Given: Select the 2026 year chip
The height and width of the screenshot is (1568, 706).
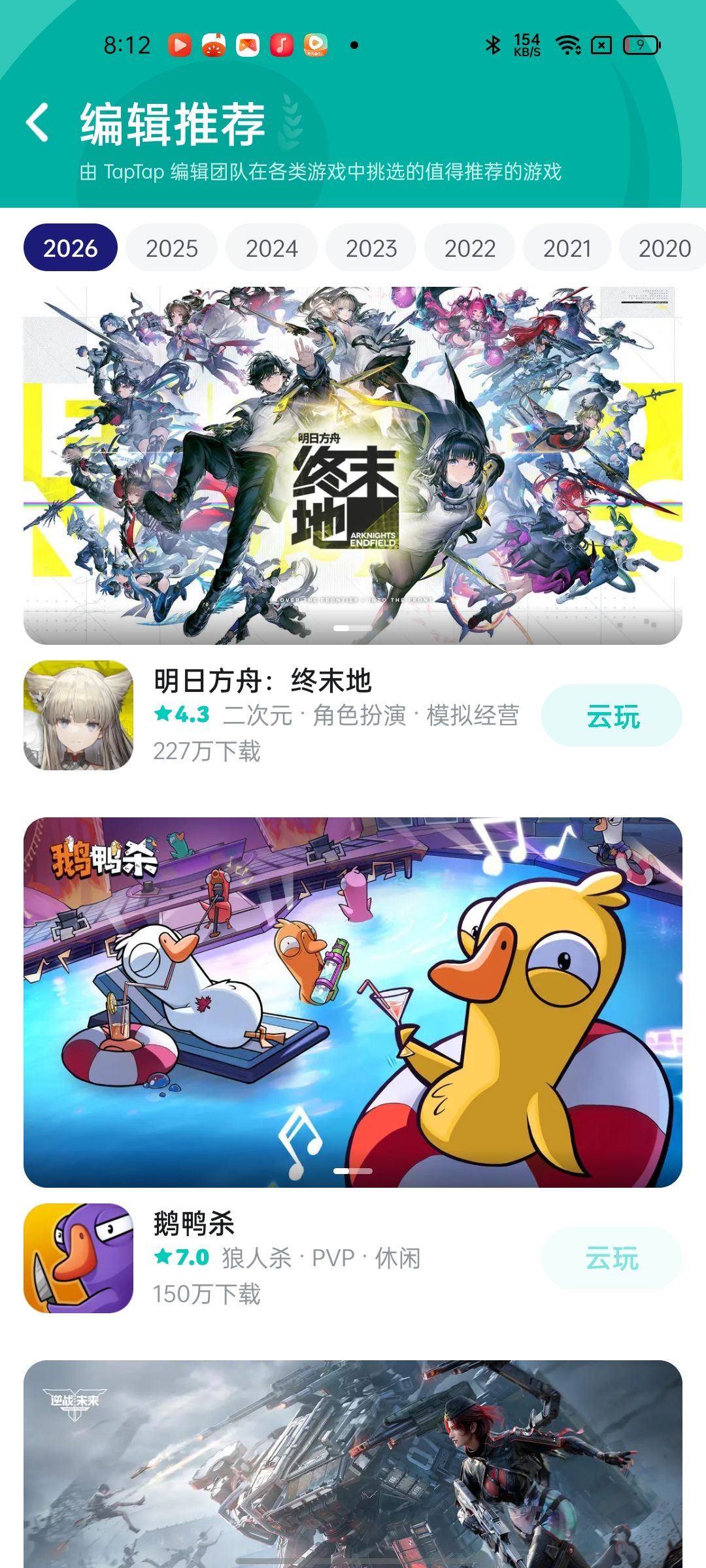Looking at the screenshot, I should click(x=71, y=248).
